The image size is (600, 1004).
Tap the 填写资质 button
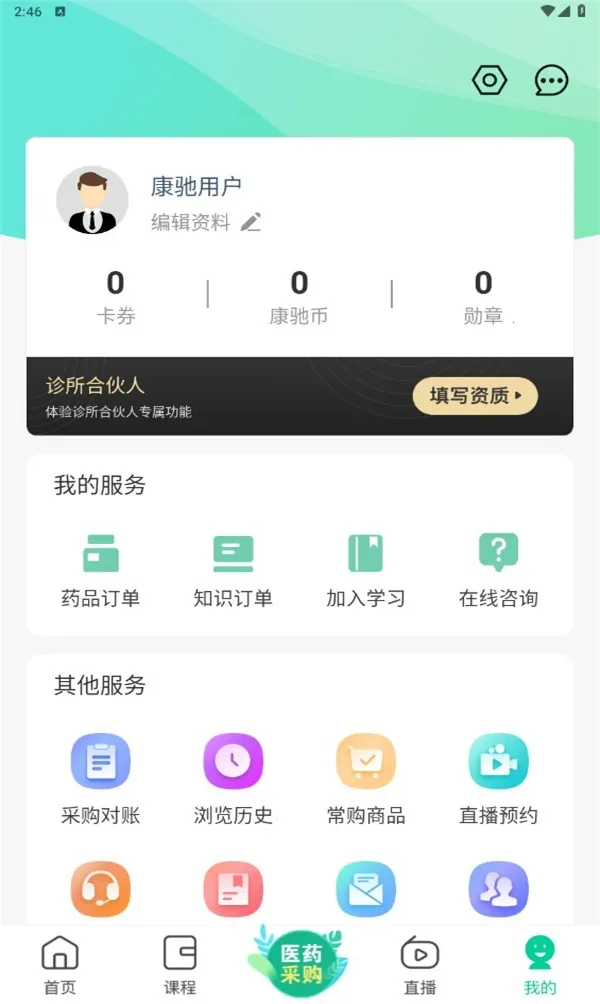[x=475, y=396]
